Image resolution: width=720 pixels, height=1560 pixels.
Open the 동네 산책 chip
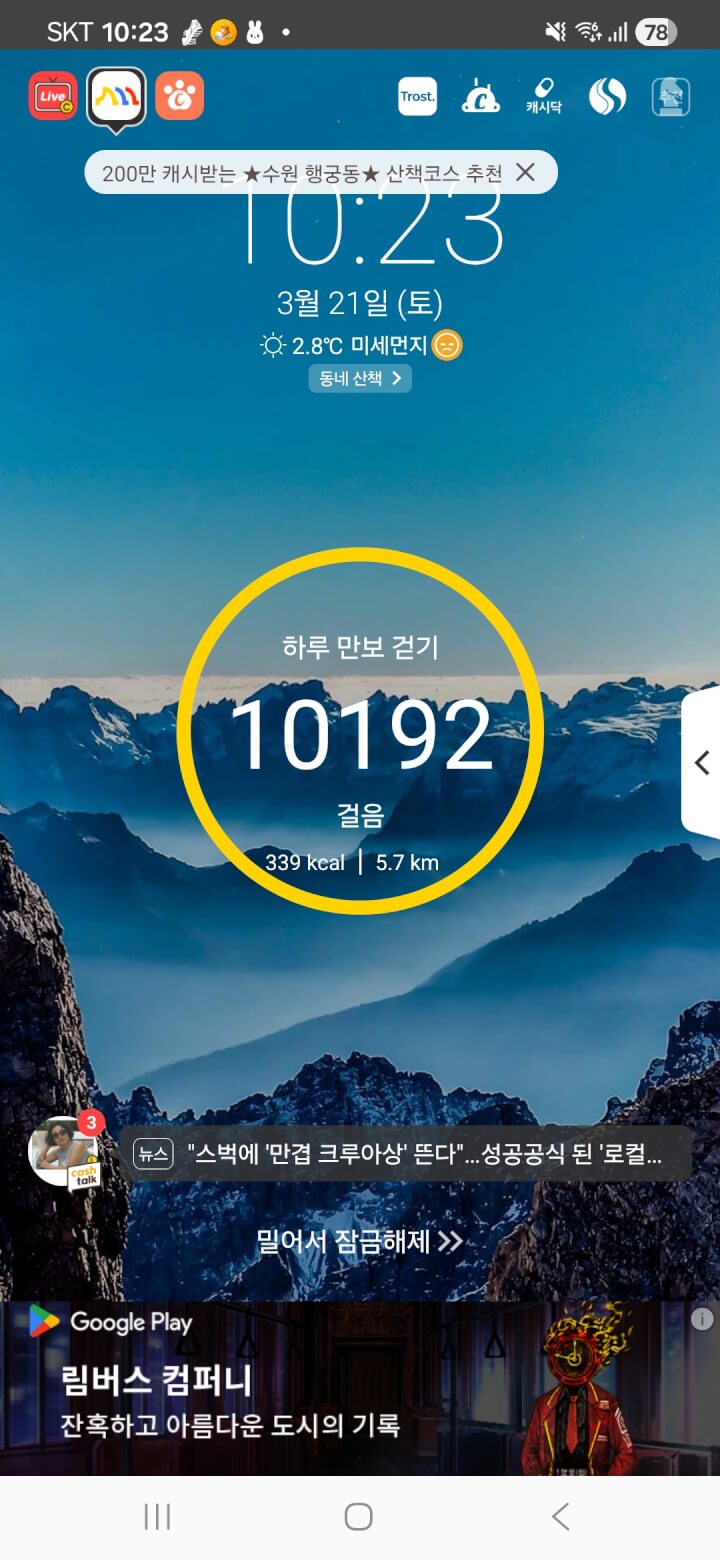360,378
